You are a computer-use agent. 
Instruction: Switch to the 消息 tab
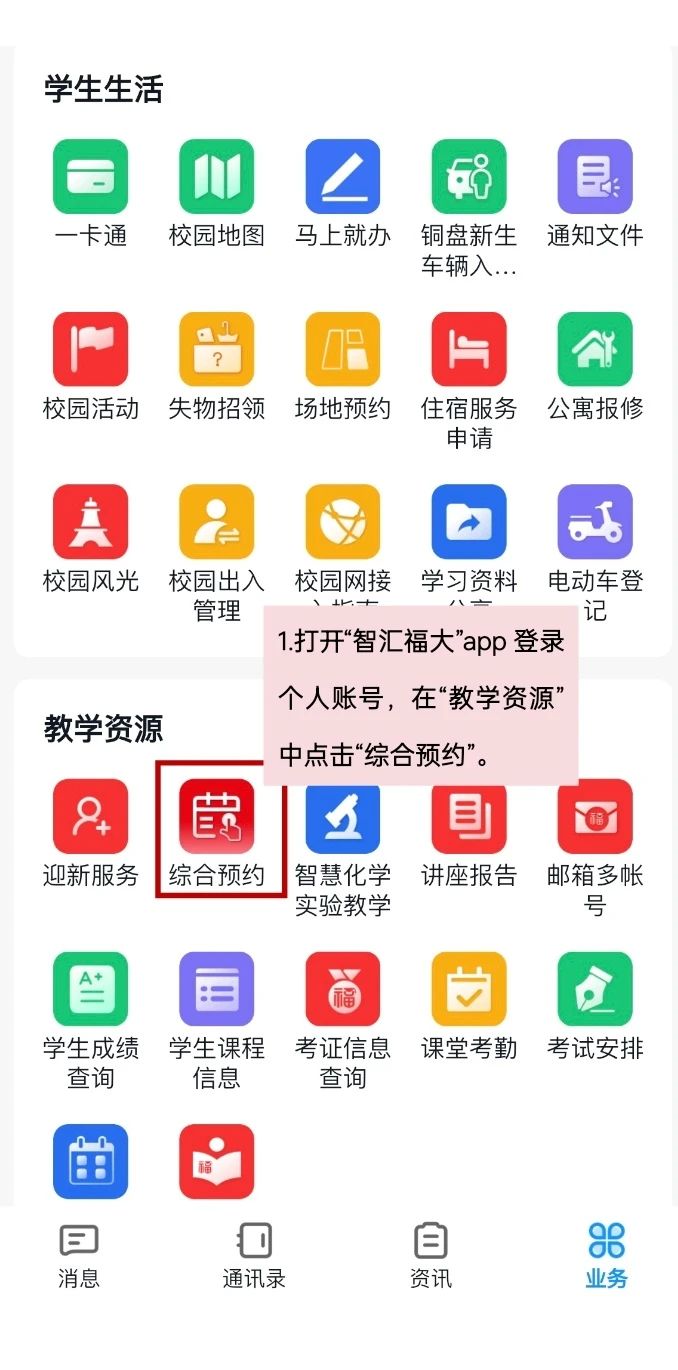coord(79,1256)
